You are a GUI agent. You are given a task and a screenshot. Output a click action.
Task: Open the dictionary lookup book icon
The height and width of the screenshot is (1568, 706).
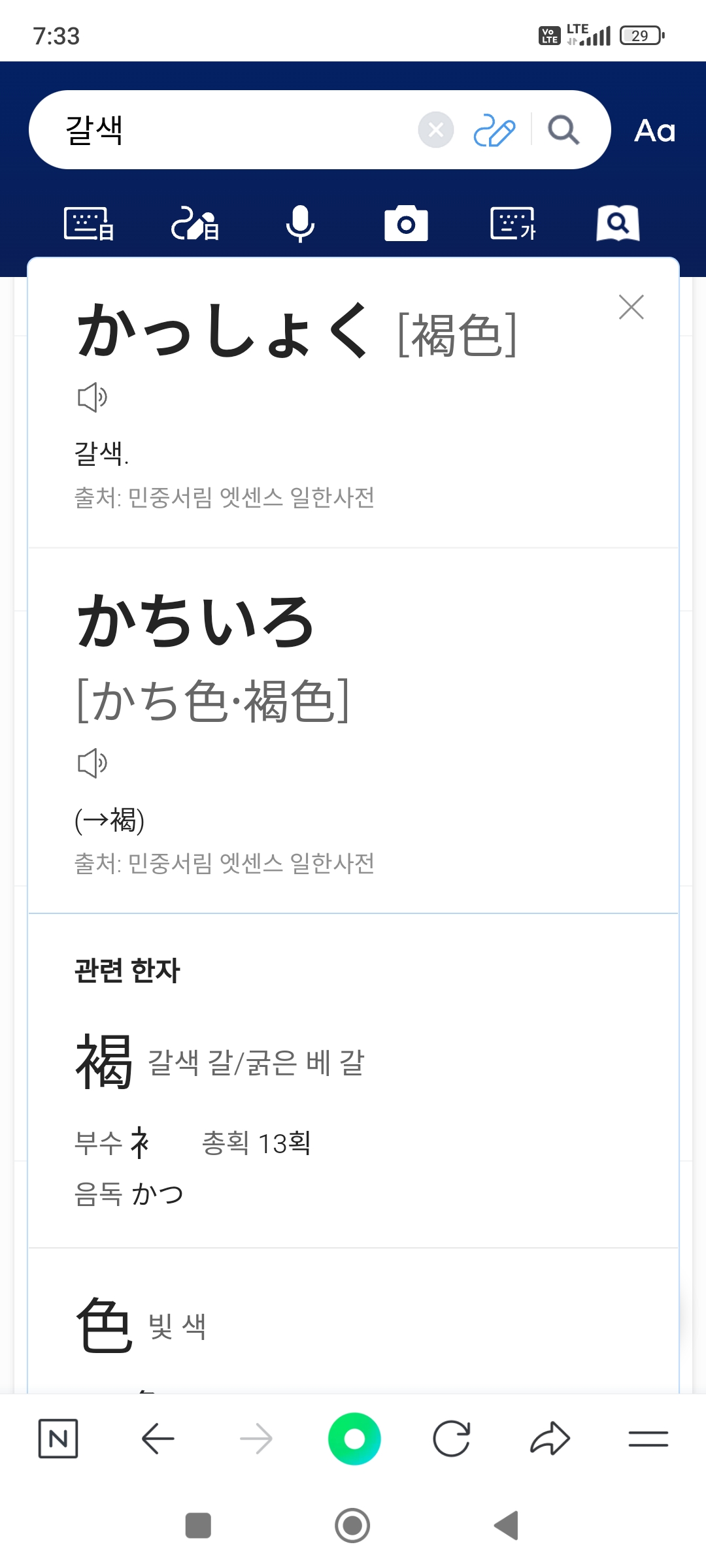[618, 224]
